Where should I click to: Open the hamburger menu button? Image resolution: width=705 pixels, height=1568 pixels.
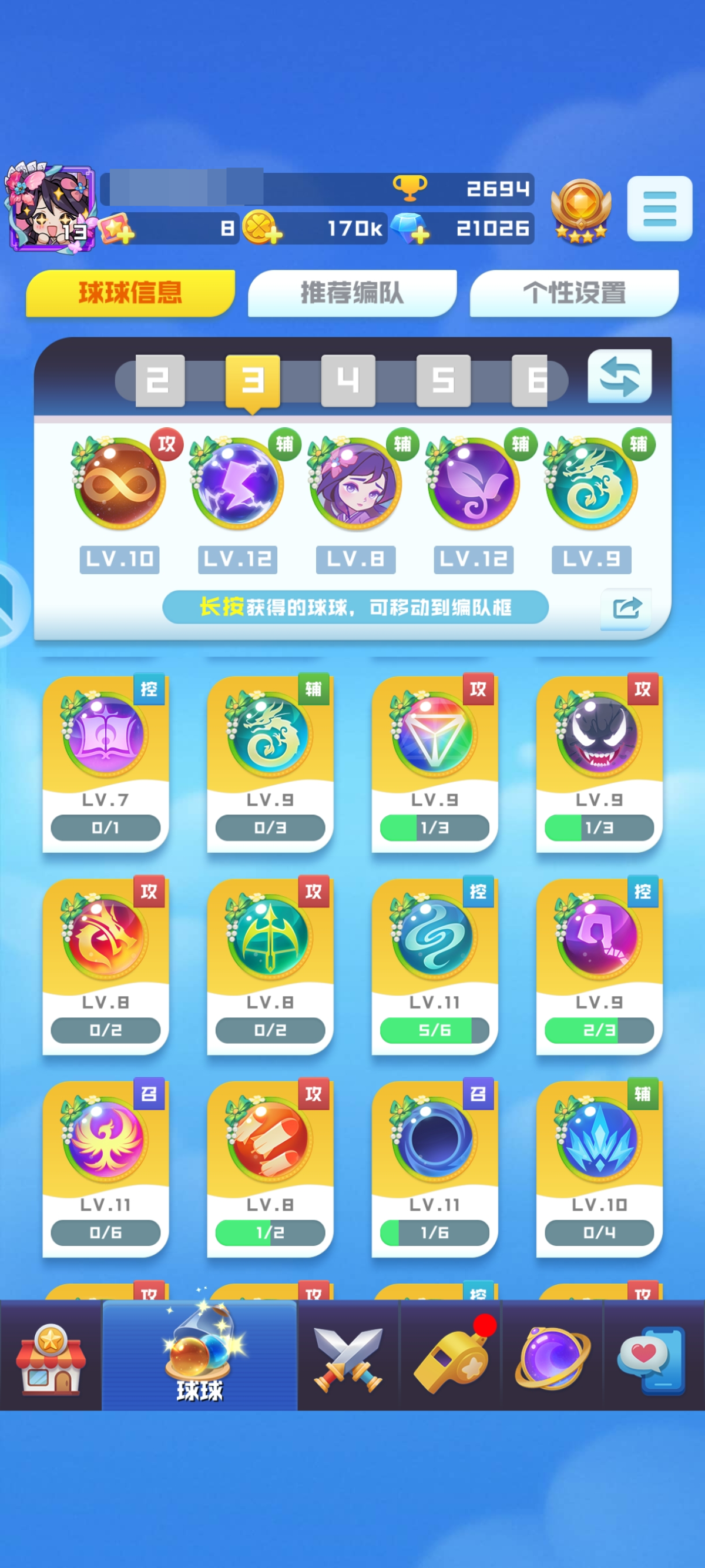click(659, 208)
